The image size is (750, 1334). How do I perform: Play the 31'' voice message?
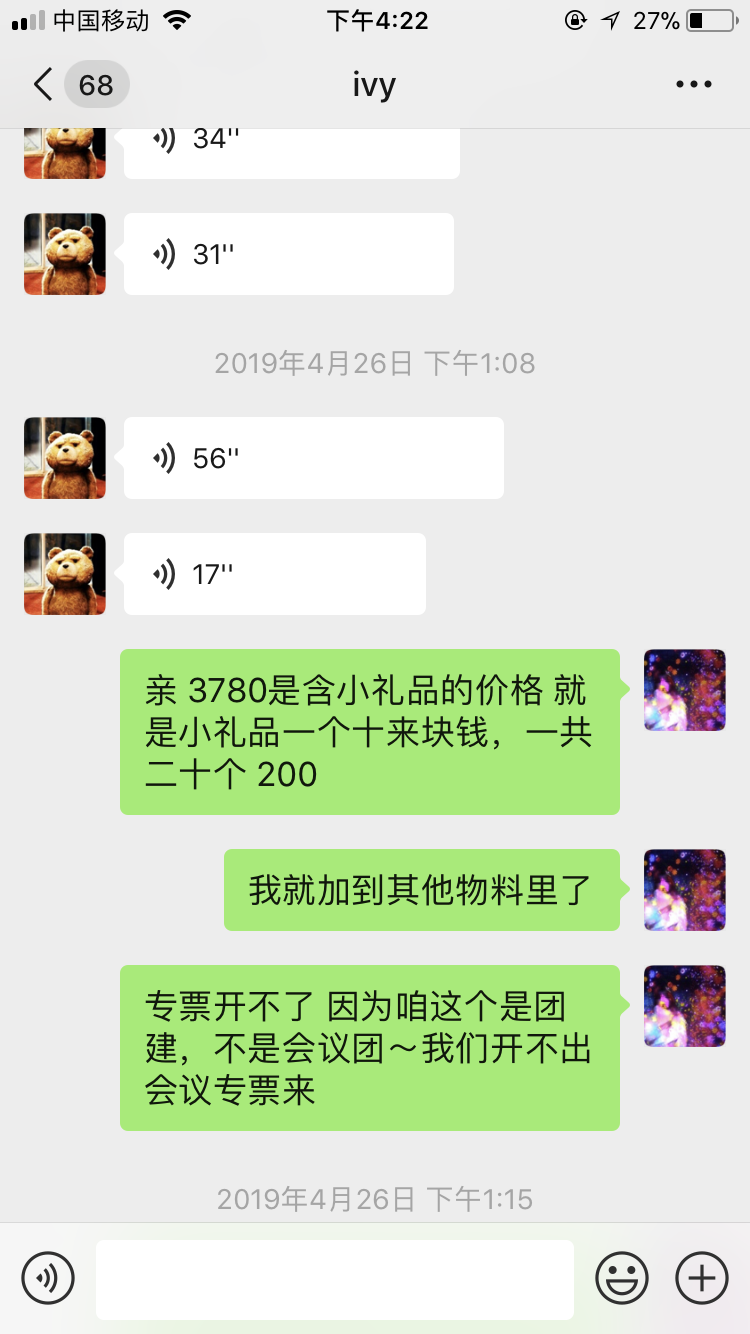coord(288,254)
